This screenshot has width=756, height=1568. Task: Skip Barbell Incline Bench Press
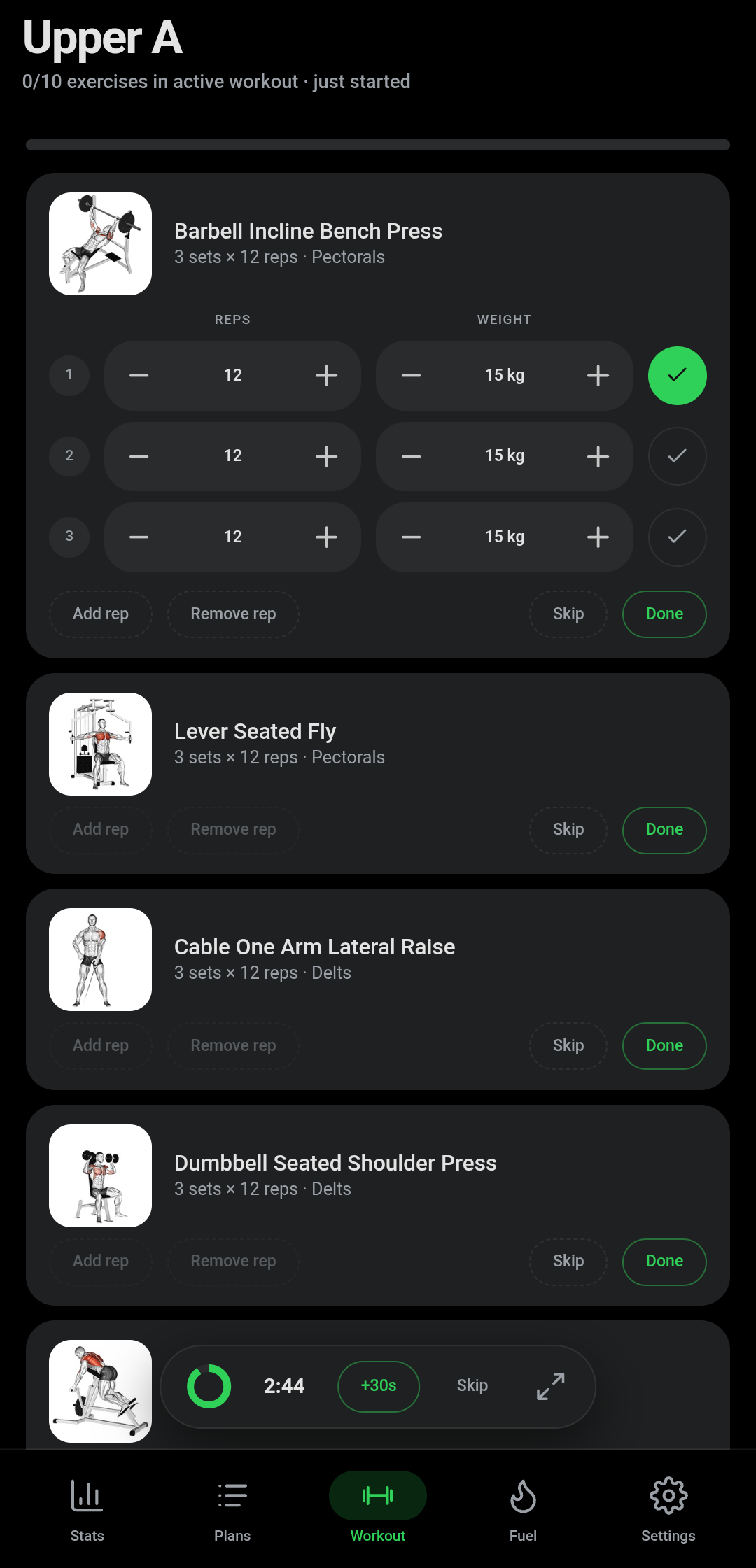568,614
